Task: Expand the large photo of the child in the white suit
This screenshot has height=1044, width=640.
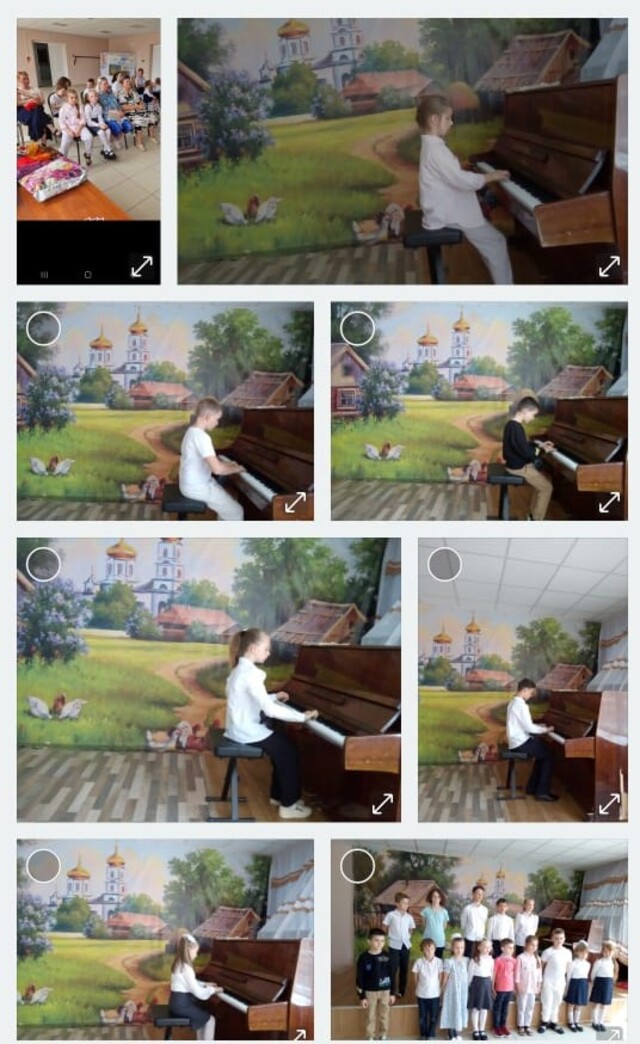Action: click(x=608, y=266)
